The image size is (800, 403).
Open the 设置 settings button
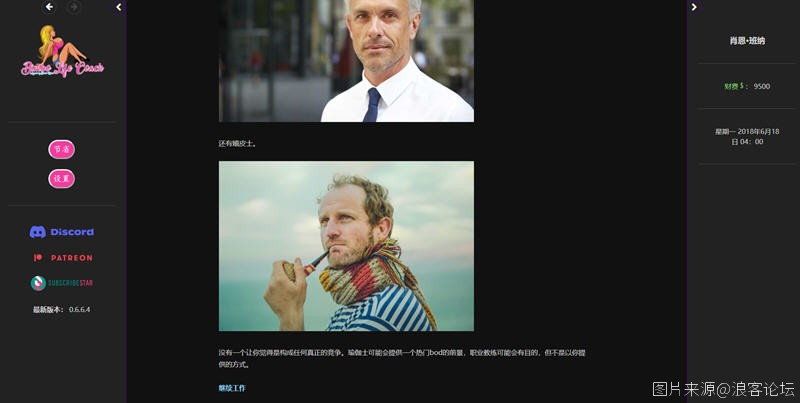[x=61, y=179]
